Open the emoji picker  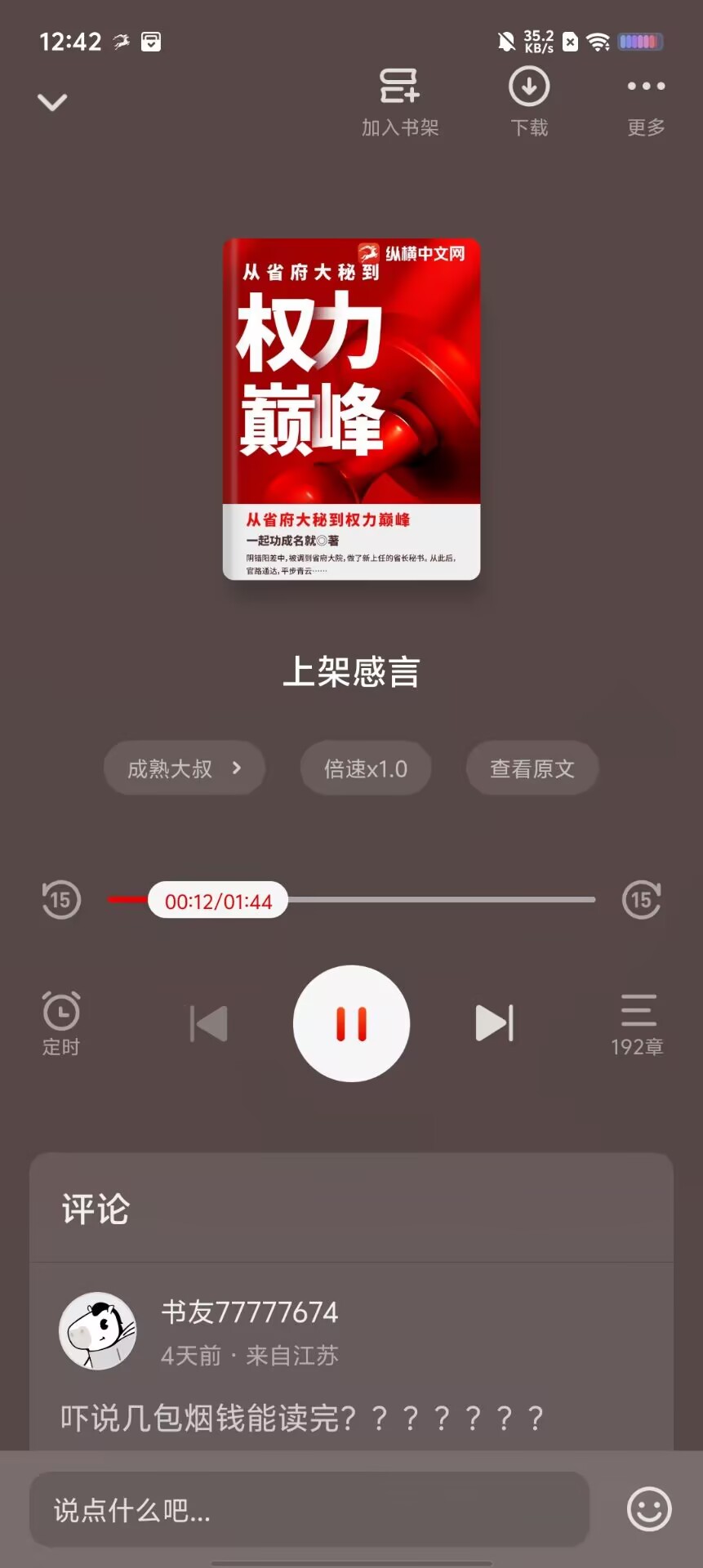pos(649,1509)
